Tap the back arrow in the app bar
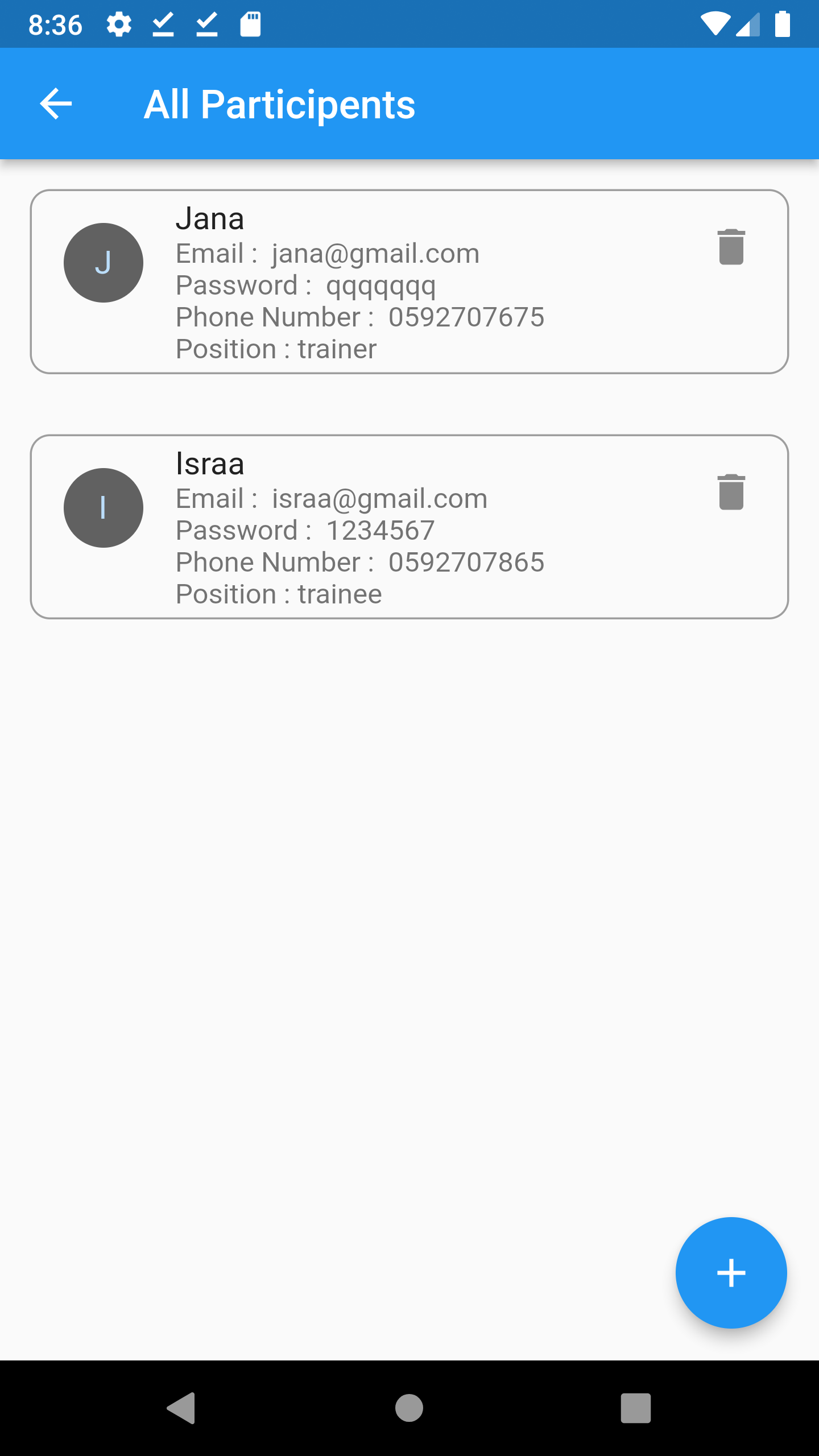The image size is (819, 1456). (56, 104)
